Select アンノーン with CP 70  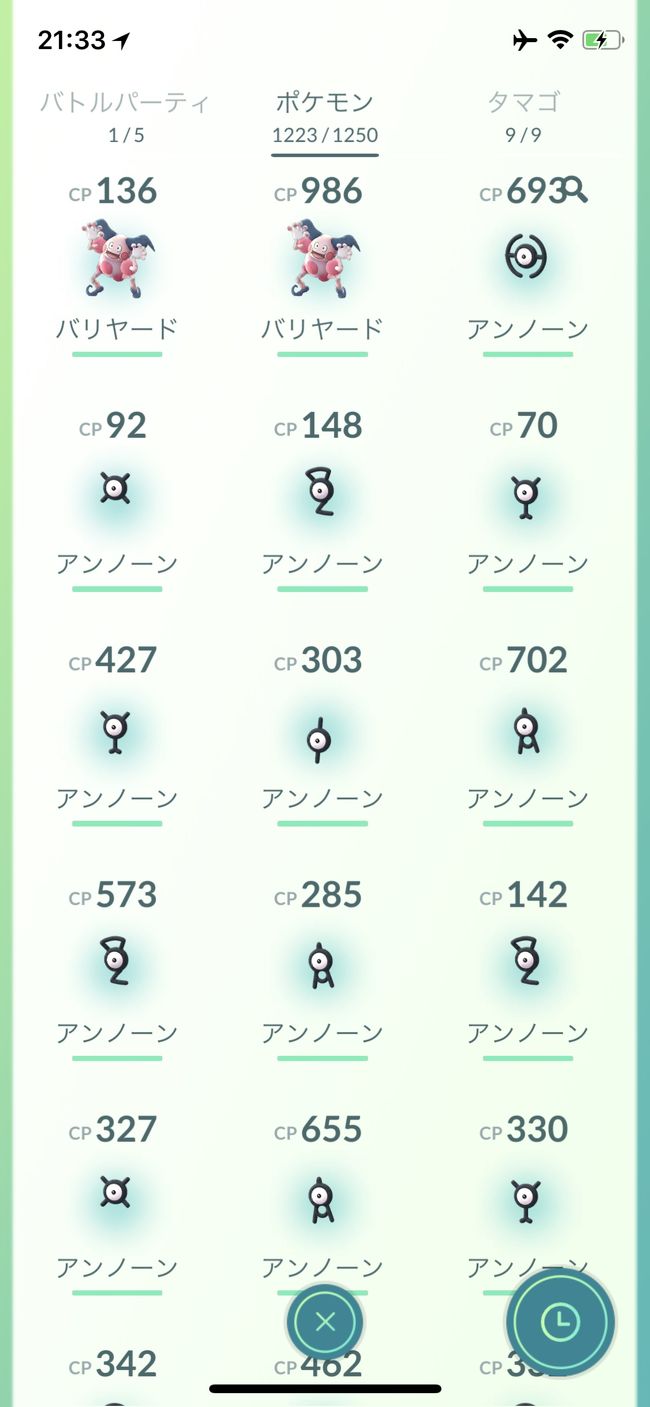pos(527,500)
